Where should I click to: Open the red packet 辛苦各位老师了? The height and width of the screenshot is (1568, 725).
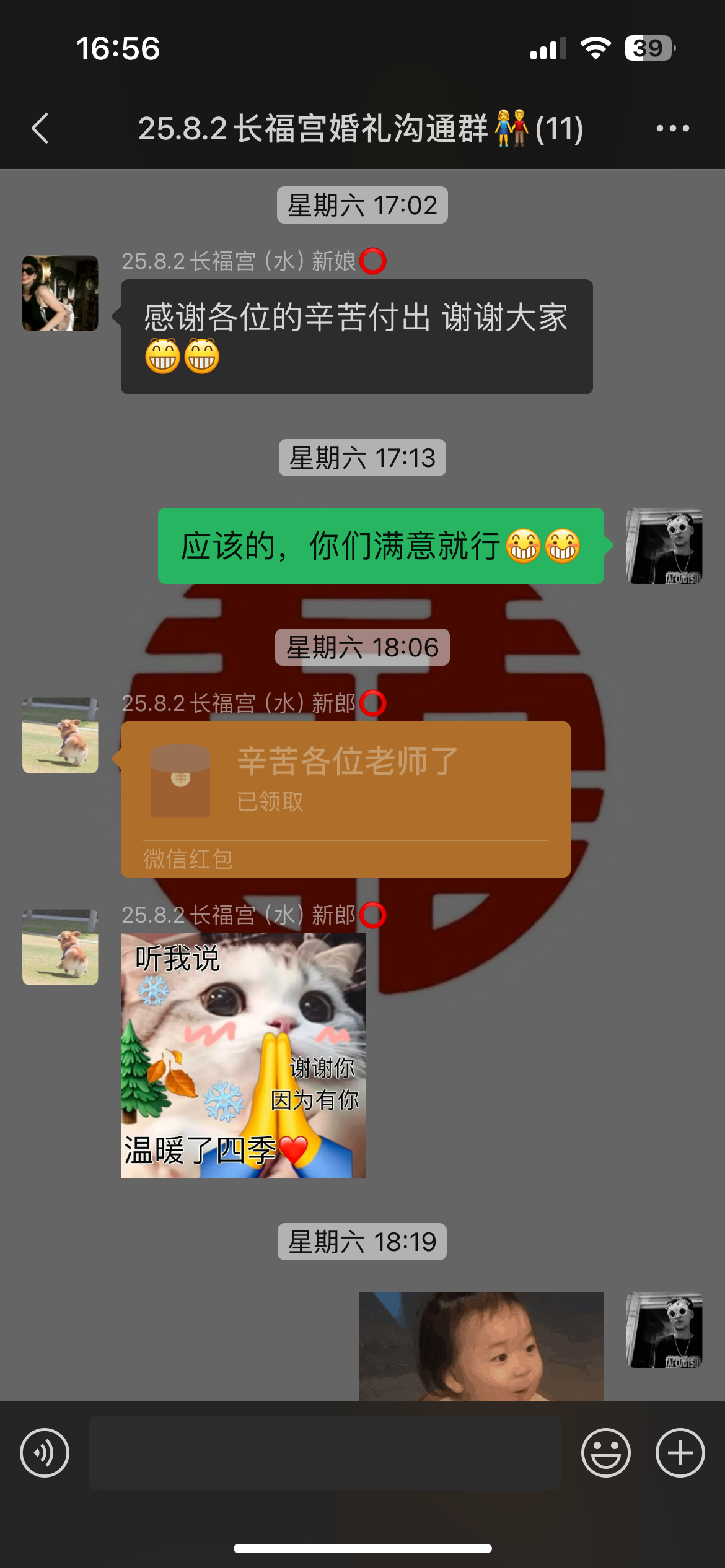(x=346, y=799)
